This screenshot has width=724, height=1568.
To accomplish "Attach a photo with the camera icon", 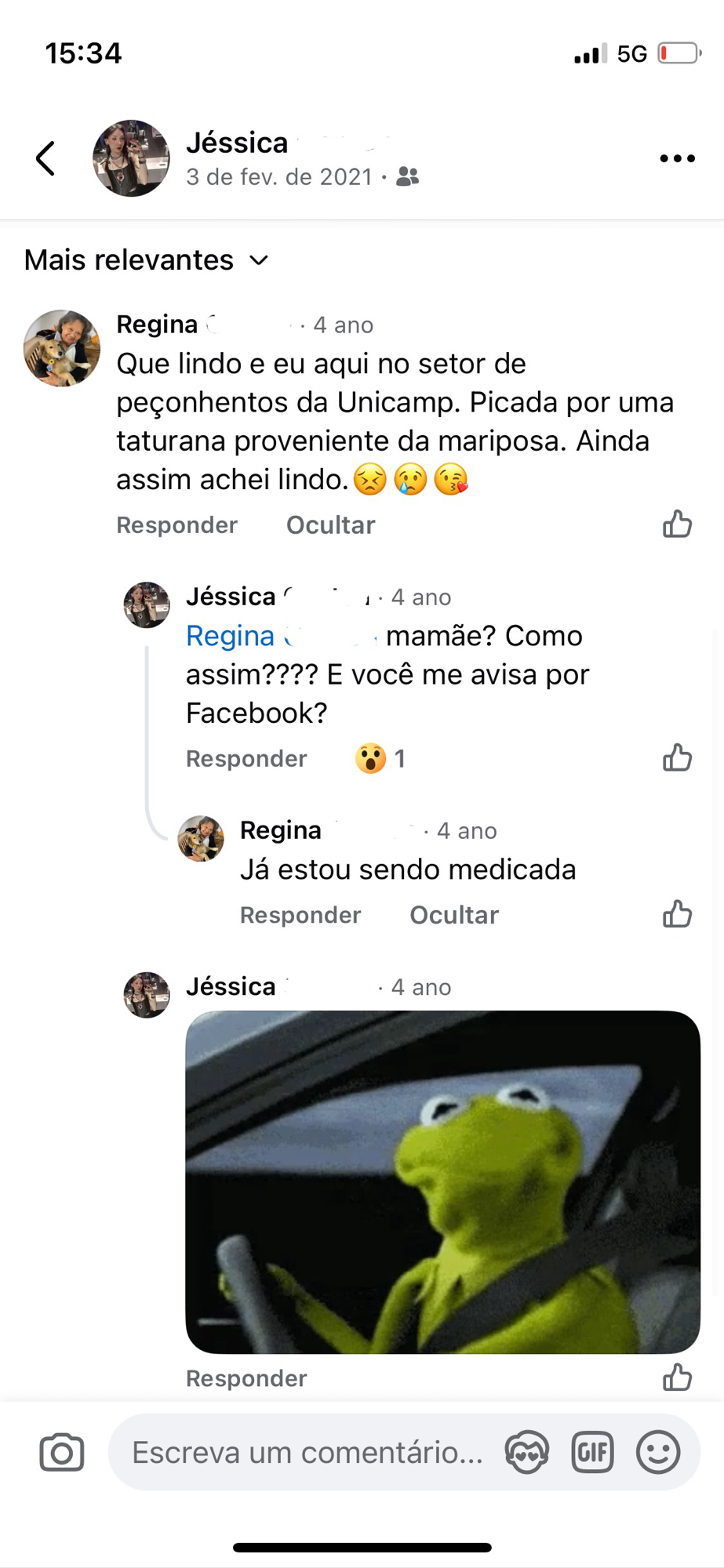I will click(61, 1453).
